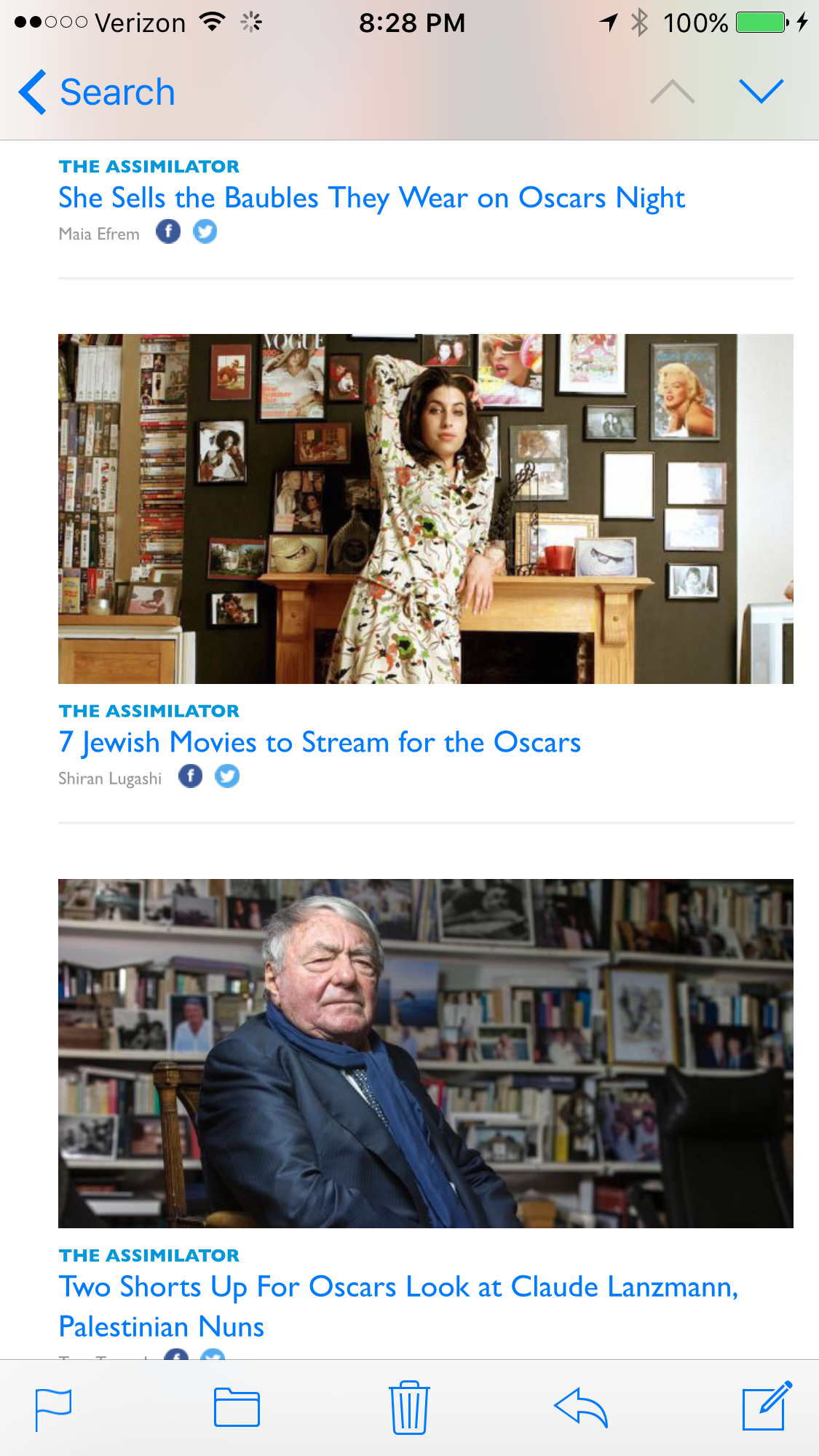Viewport: 819px width, 1456px height.
Task: Tweet Shiran Lugashi's article
Action: [x=227, y=776]
